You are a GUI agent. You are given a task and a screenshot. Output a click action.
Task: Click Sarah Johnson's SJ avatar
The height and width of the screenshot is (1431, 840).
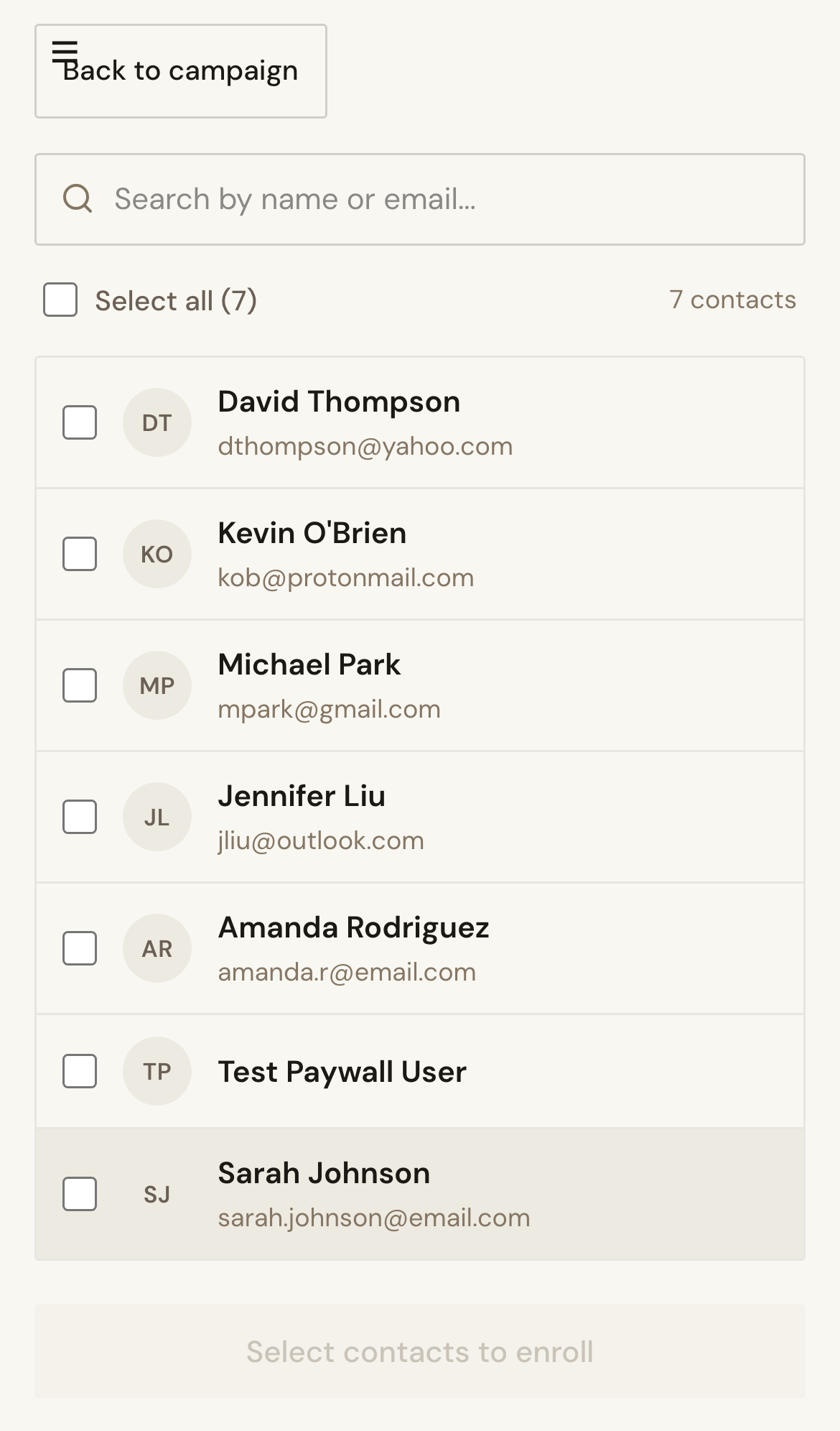tap(157, 1194)
